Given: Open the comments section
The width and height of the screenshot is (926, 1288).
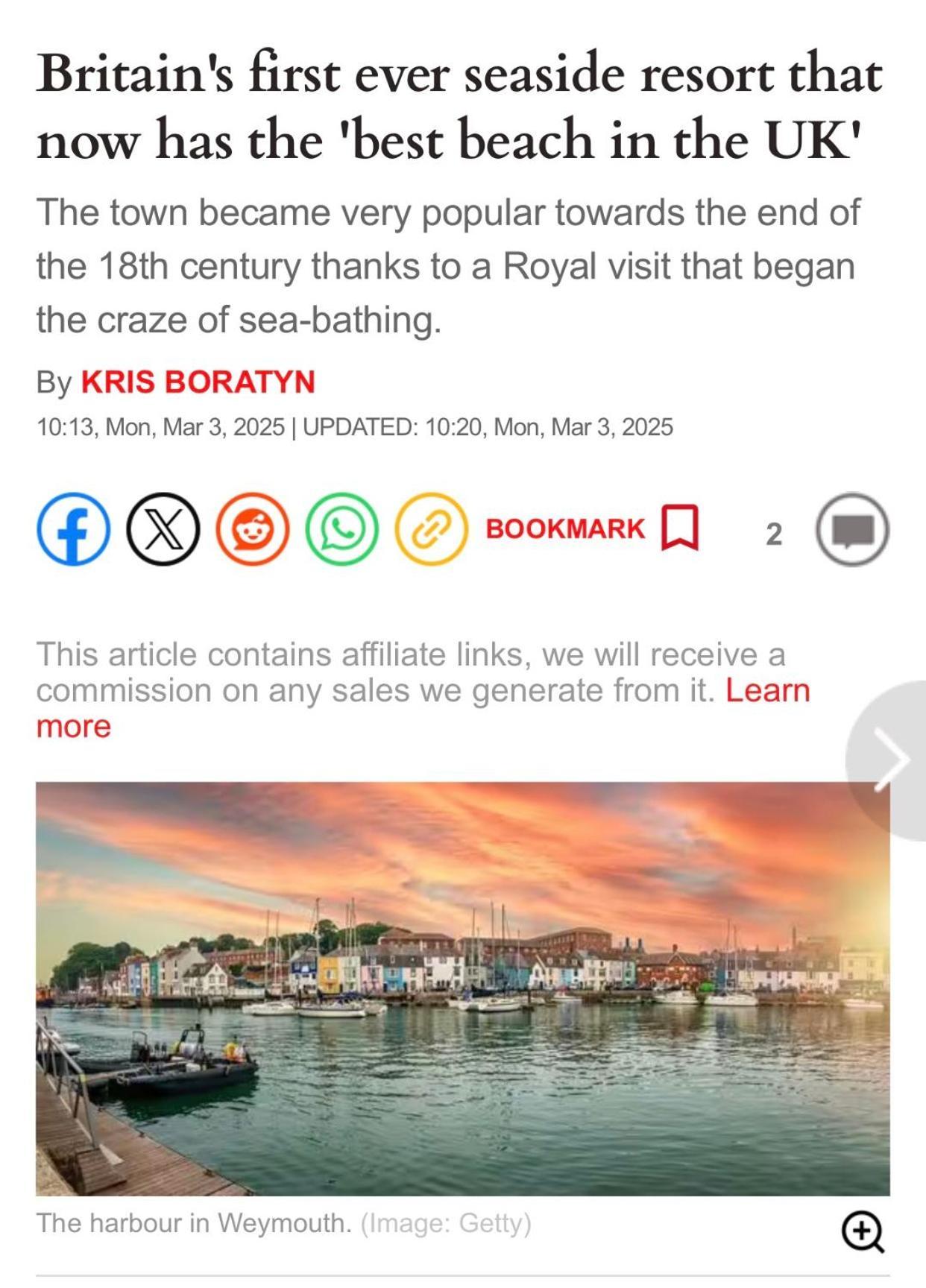Looking at the screenshot, I should (x=852, y=530).
